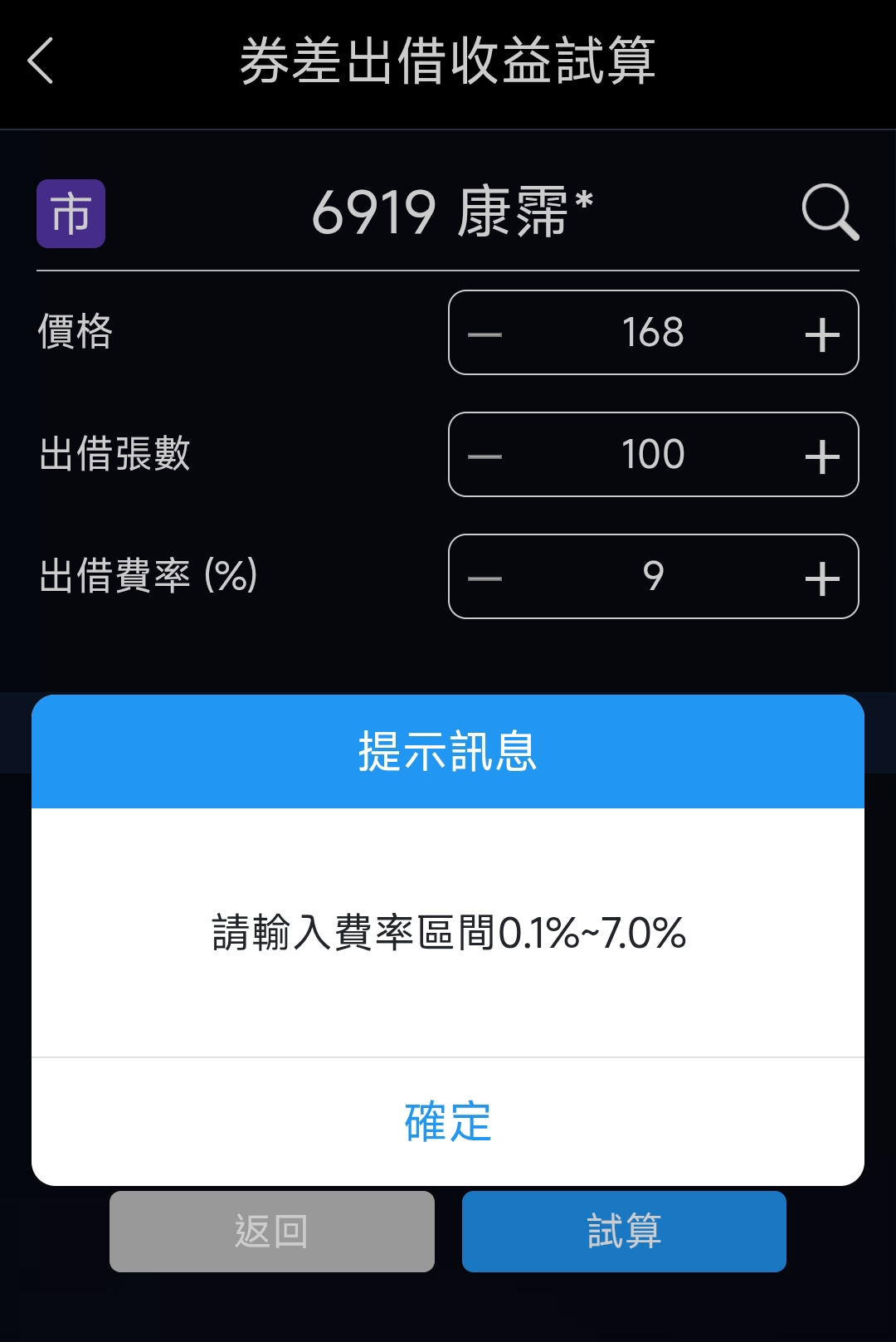
Task: Tap the plus icon for 出借費率
Action: pyautogui.click(x=821, y=578)
